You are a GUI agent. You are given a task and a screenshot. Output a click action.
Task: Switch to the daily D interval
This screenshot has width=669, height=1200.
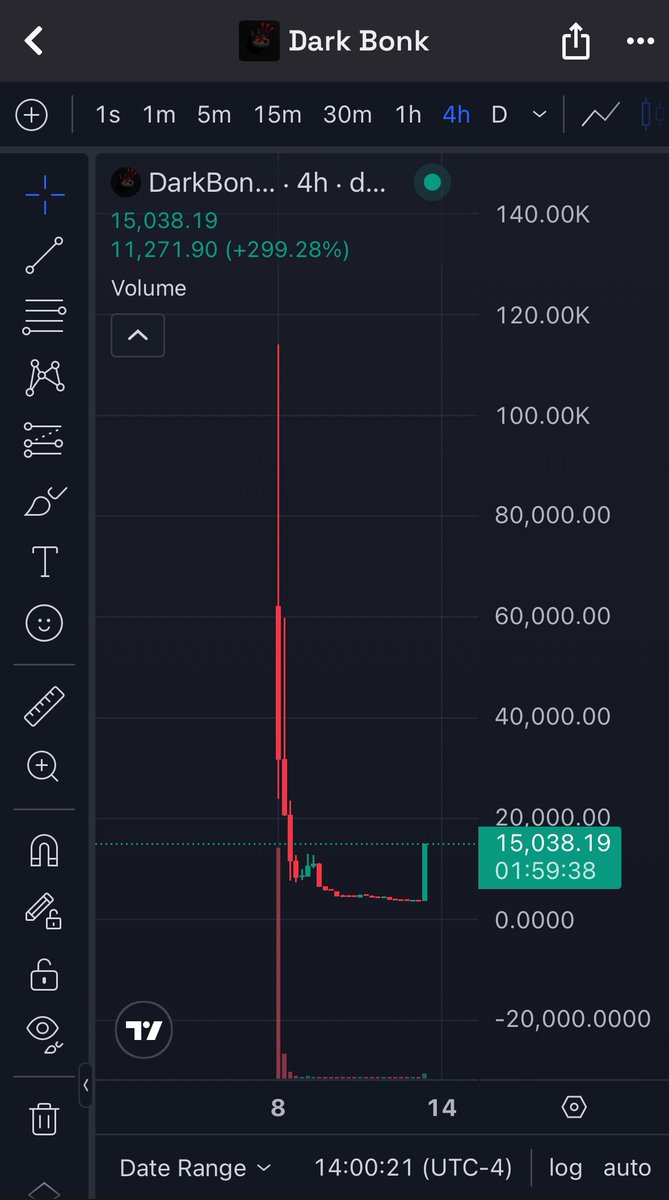pos(499,115)
